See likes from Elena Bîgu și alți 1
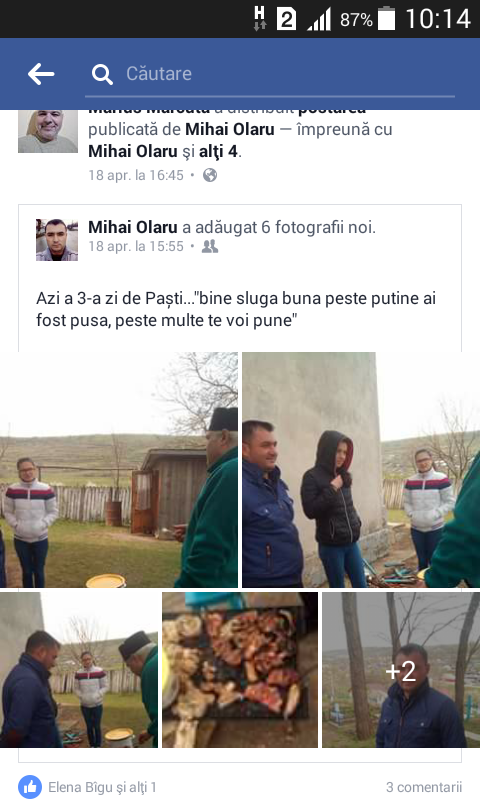The image size is (480, 800). click(x=102, y=787)
